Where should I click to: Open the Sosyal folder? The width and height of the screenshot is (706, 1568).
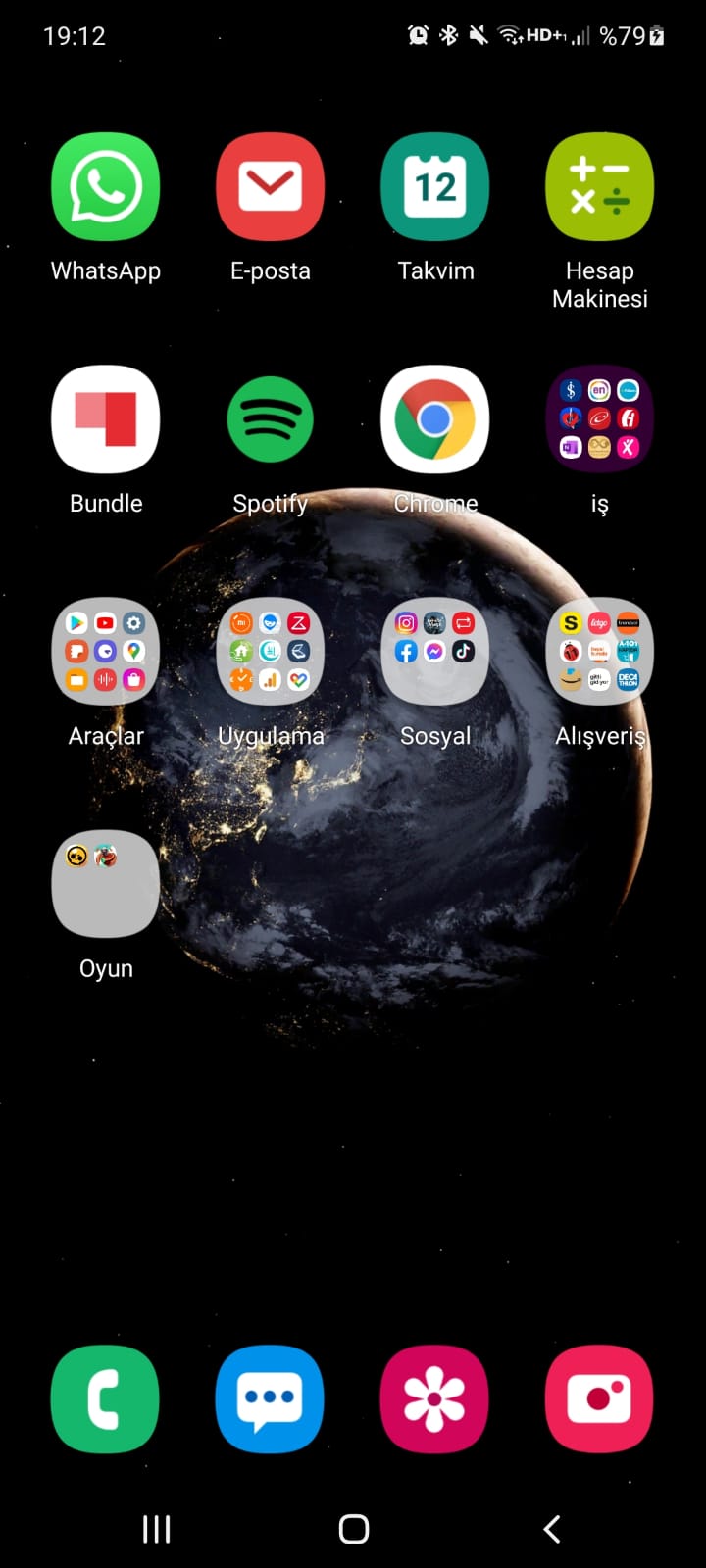[435, 652]
